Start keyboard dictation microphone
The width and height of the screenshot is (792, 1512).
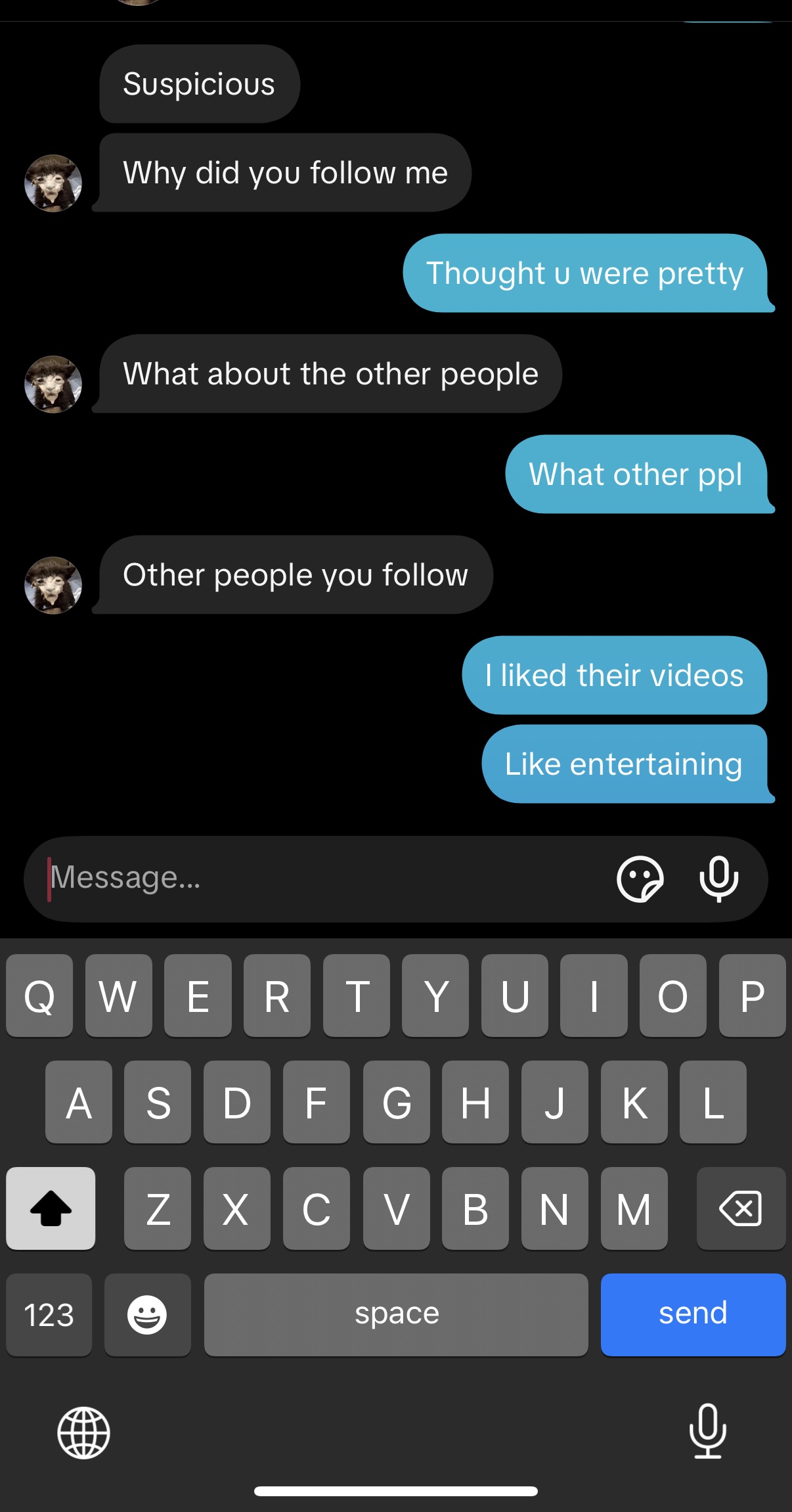707,1431
